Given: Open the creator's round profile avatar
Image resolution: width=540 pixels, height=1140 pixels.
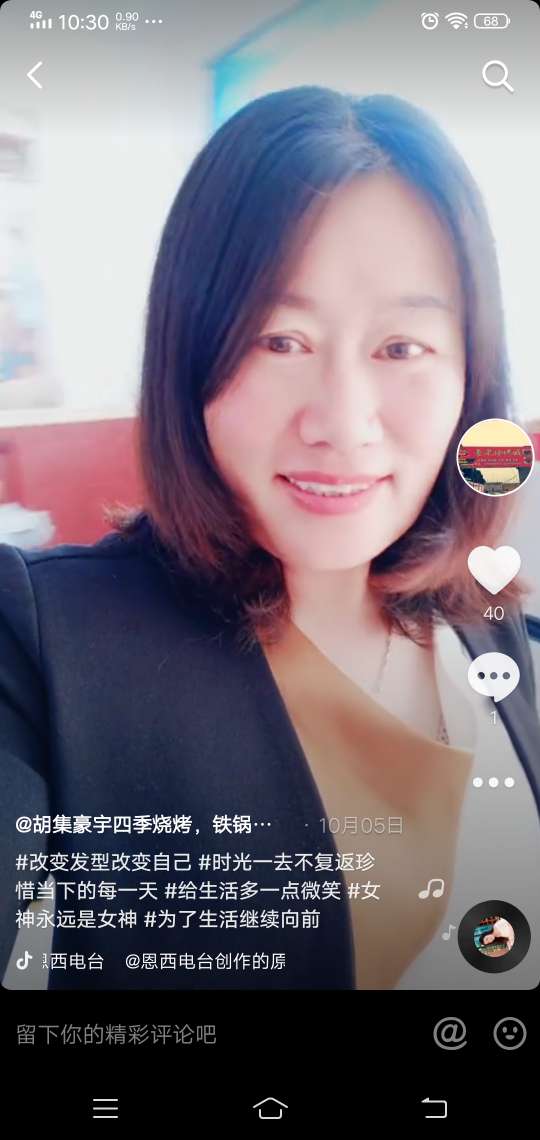Looking at the screenshot, I should point(495,457).
